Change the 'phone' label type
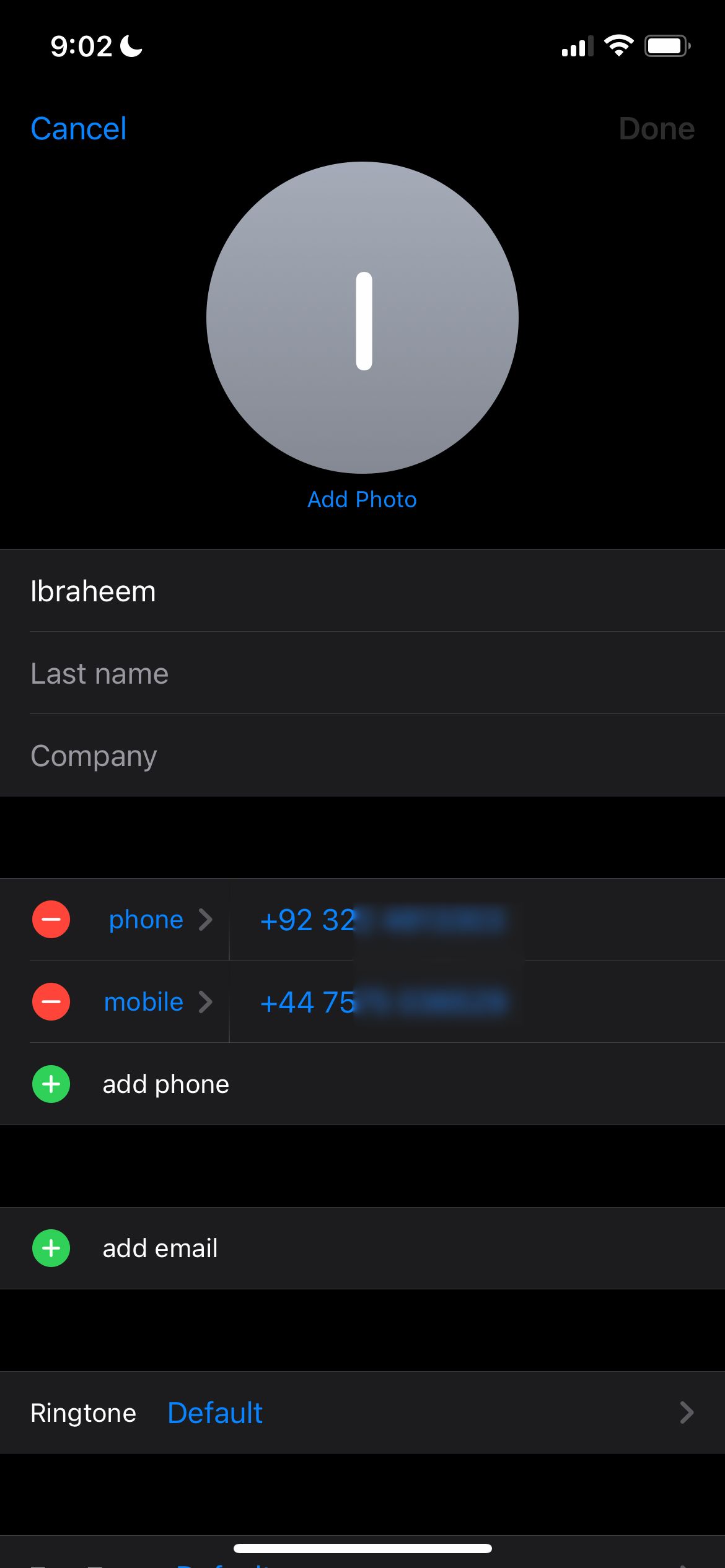This screenshot has width=725, height=1568. (x=159, y=920)
